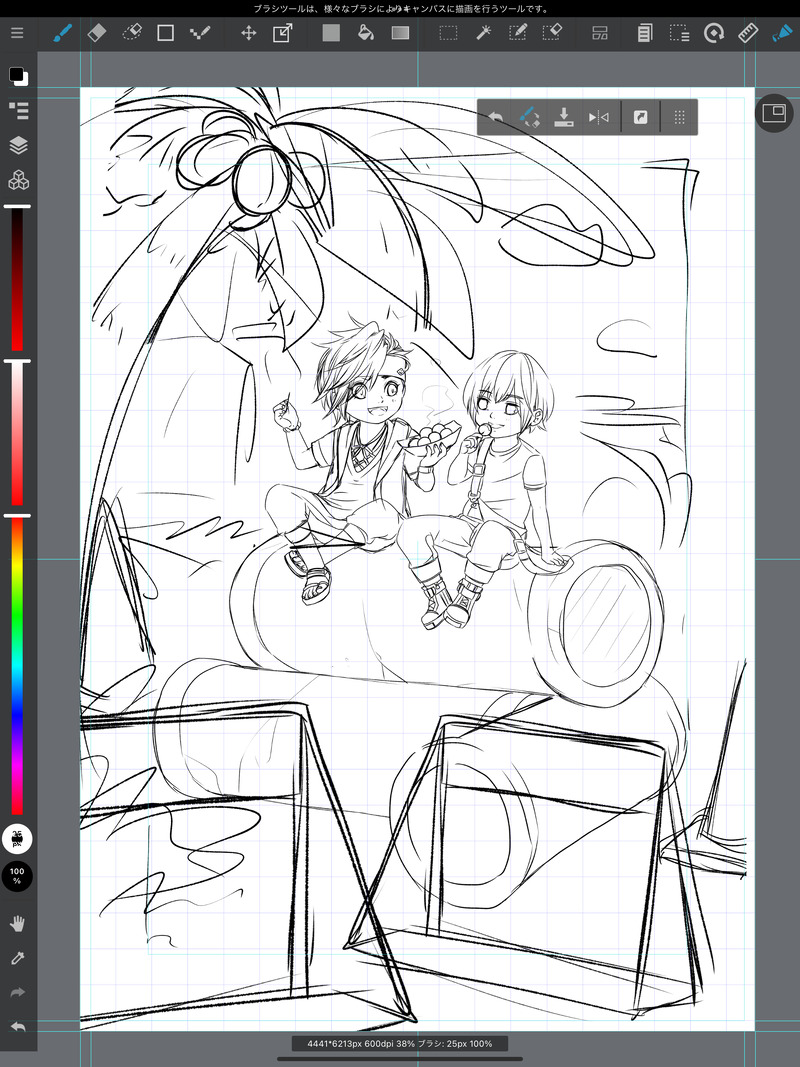Save the canvas with the download icon
Image resolution: width=800 pixels, height=1067 pixels.
tap(563, 117)
